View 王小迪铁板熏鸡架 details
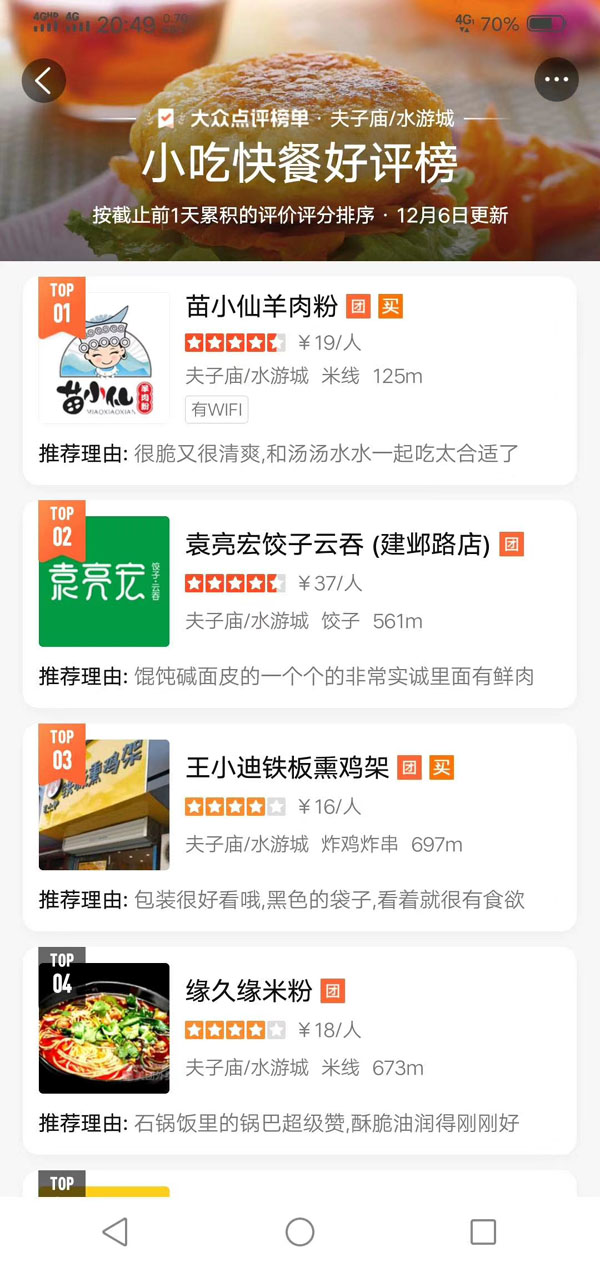This screenshot has width=600, height=1267. point(299,827)
